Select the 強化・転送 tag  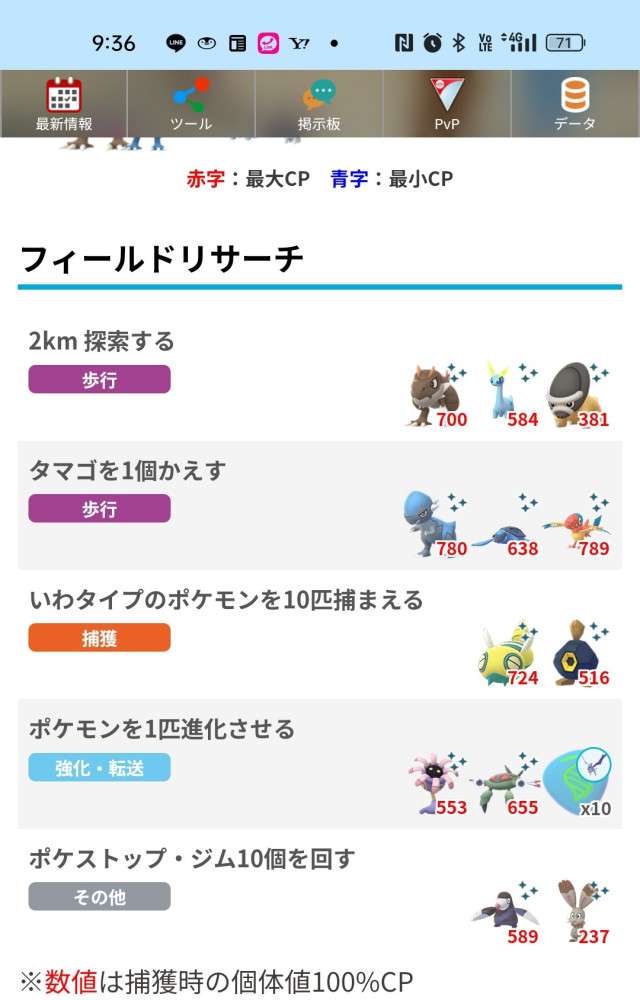pos(99,767)
